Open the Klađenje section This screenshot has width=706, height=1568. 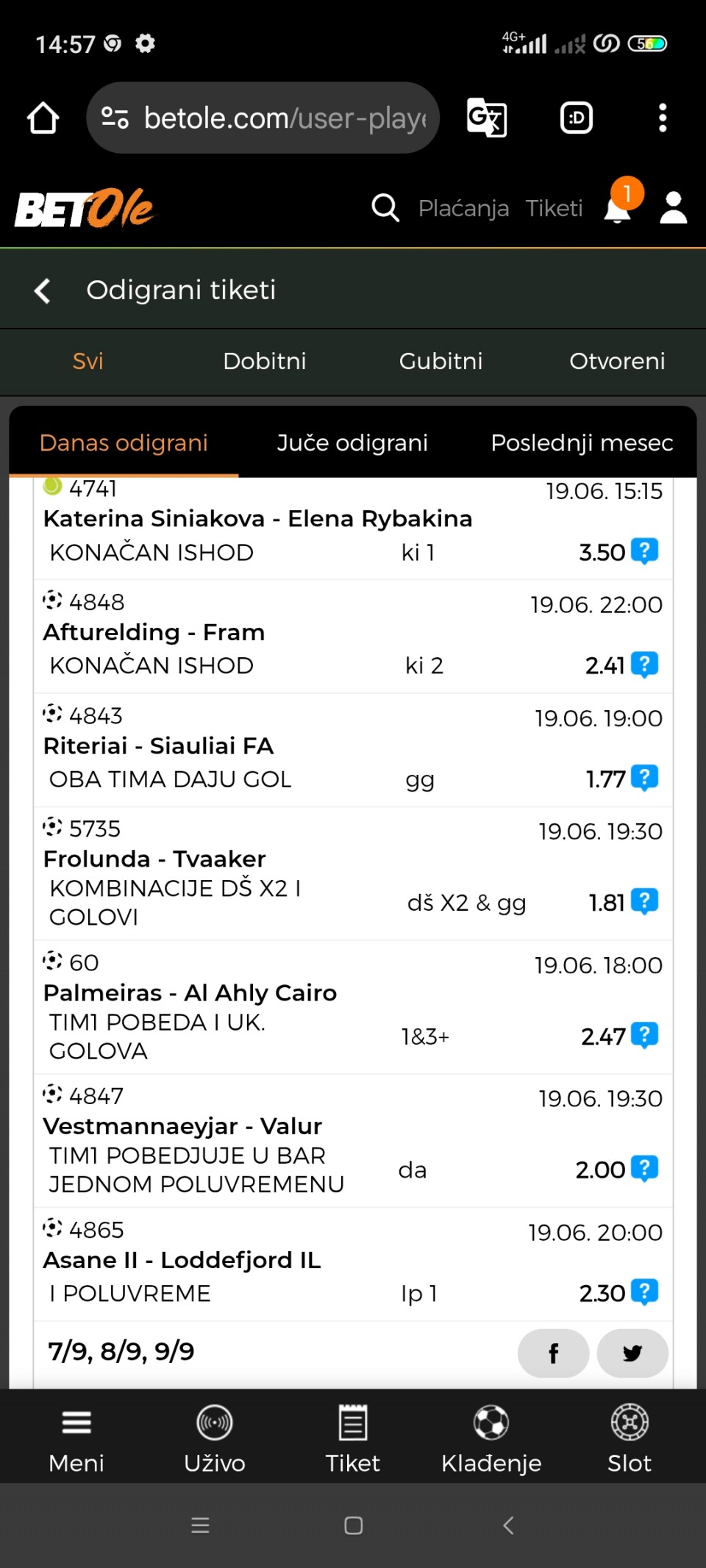(491, 1438)
